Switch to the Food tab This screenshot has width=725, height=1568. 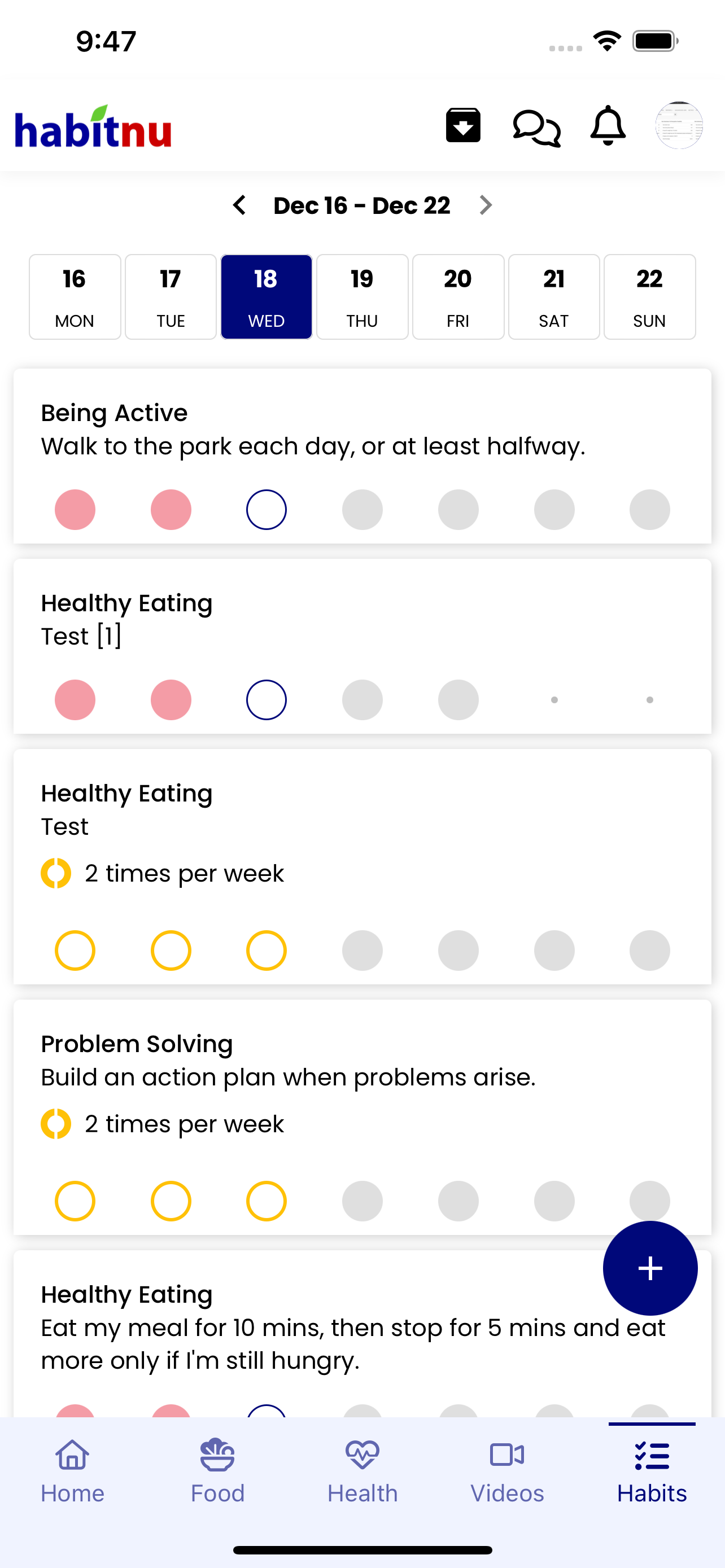217,1470
